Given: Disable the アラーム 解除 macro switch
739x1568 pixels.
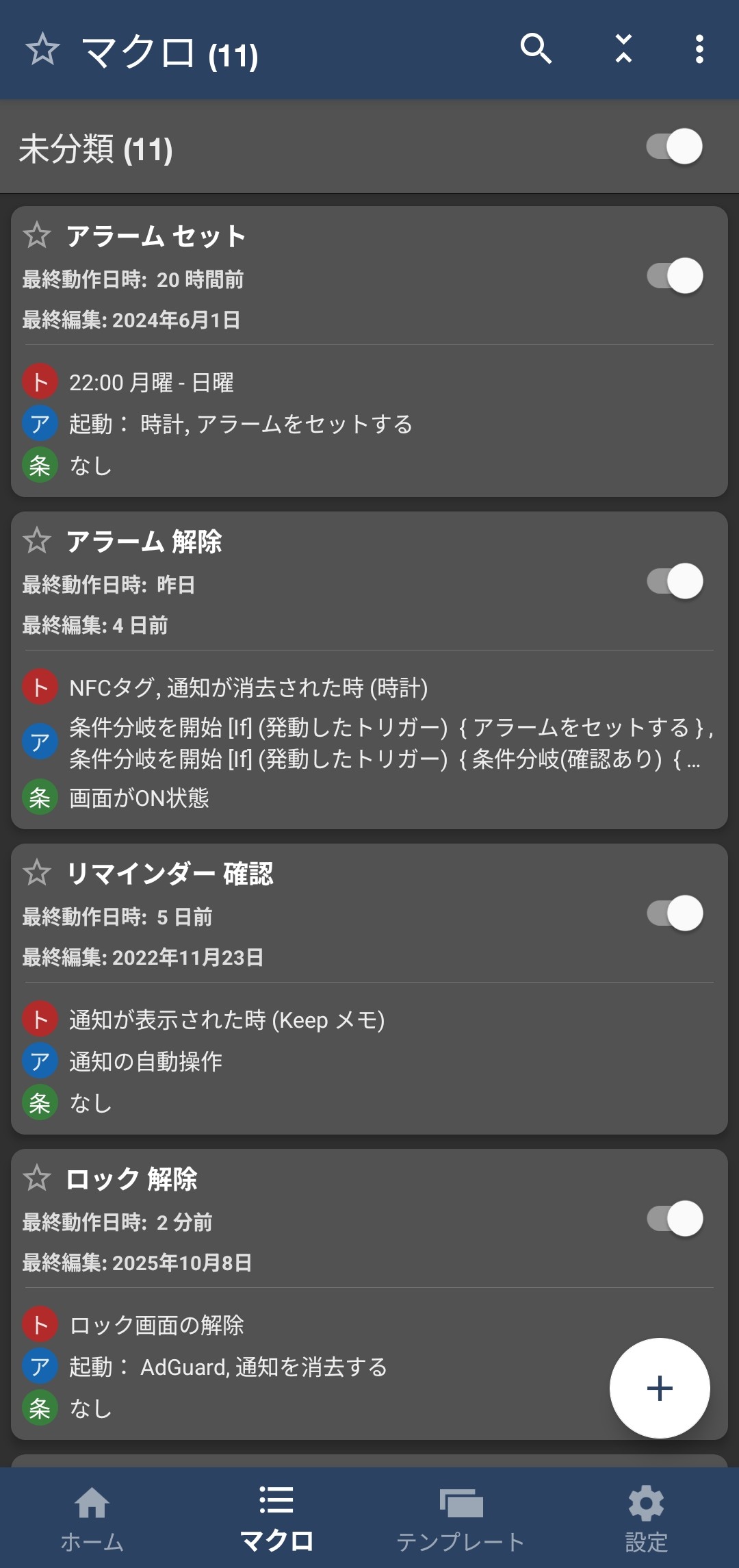Looking at the screenshot, I should [x=675, y=581].
